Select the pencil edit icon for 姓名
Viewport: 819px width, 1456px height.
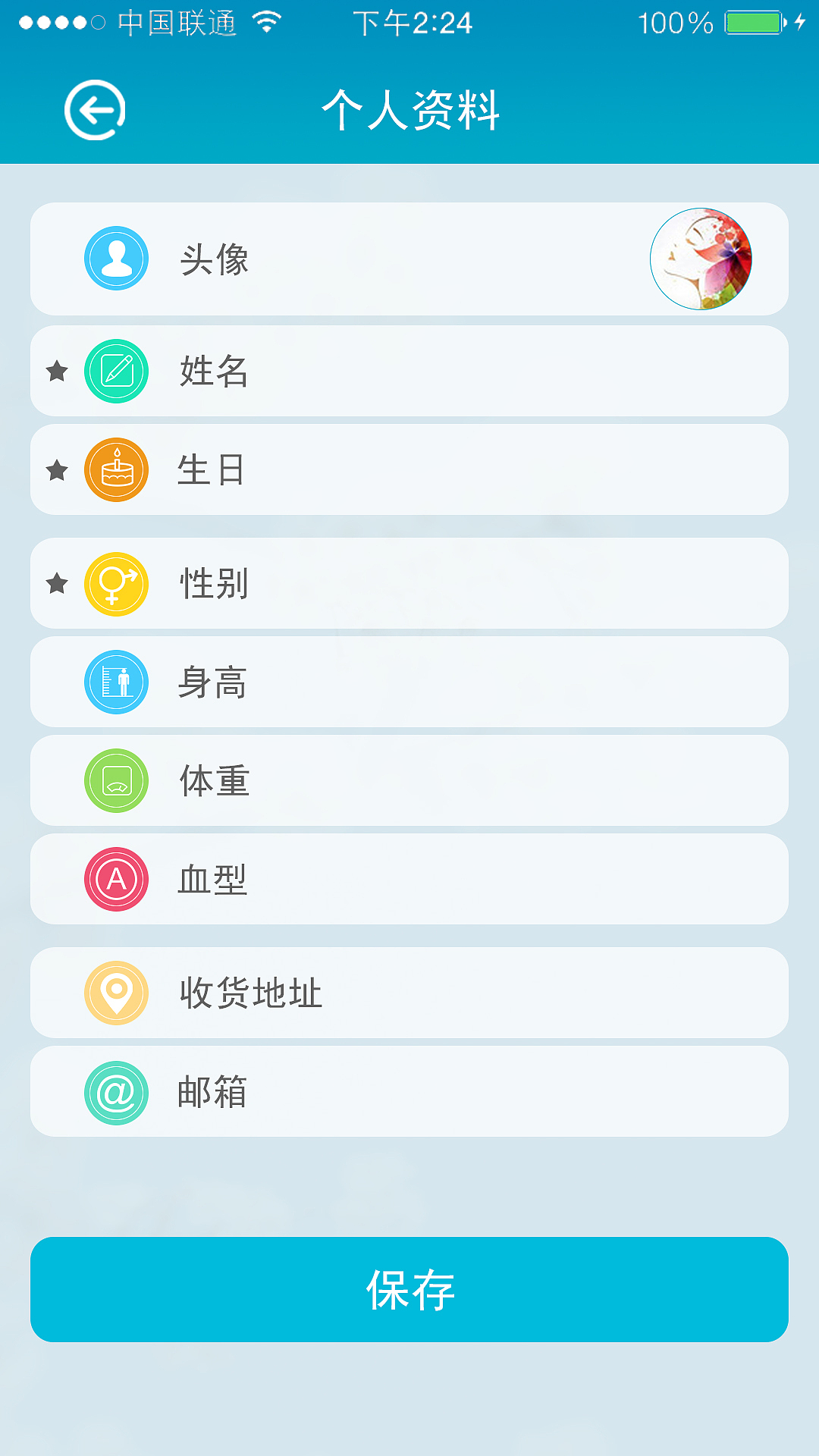pyautogui.click(x=116, y=371)
